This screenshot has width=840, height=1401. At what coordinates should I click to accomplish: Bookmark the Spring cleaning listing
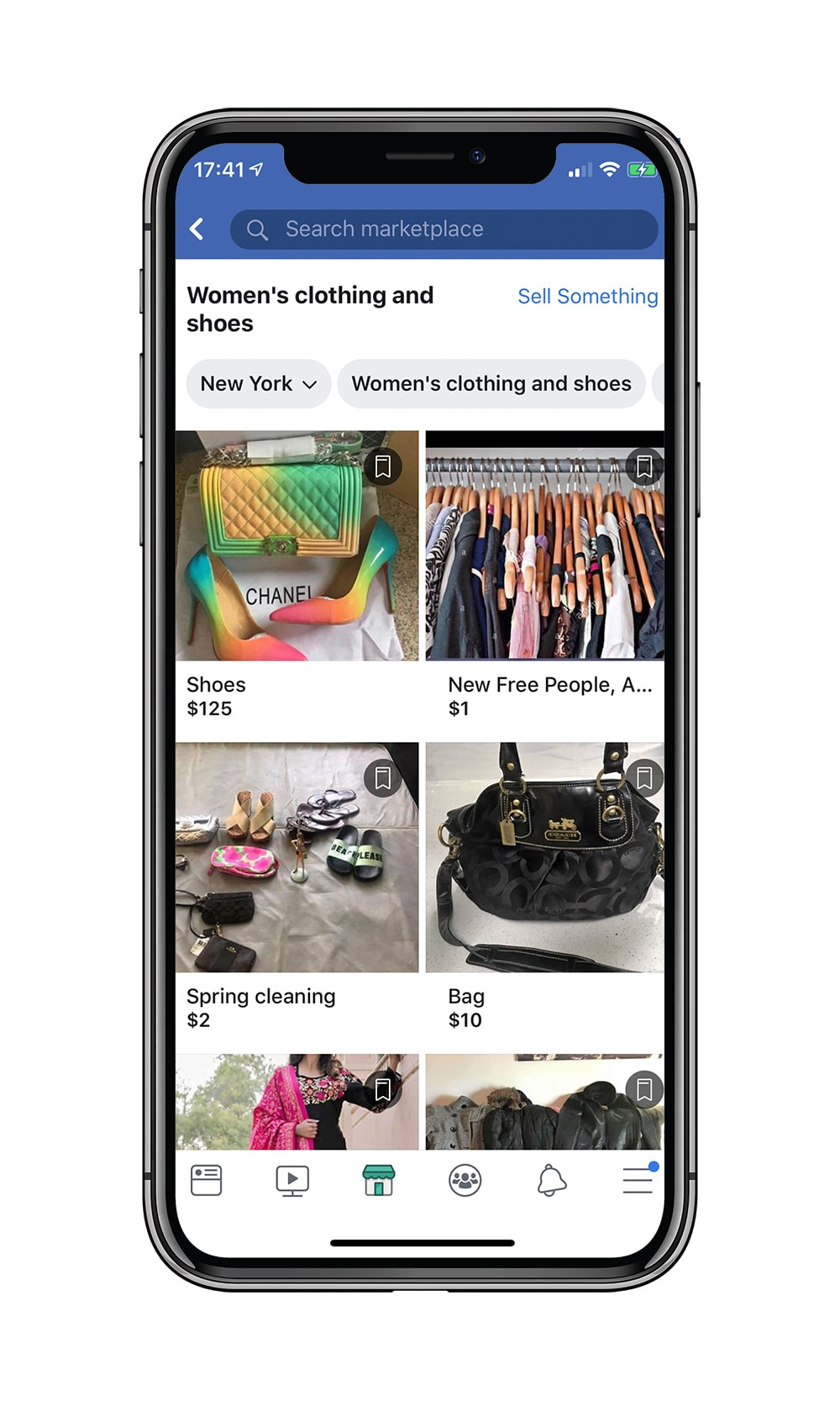coord(383,778)
